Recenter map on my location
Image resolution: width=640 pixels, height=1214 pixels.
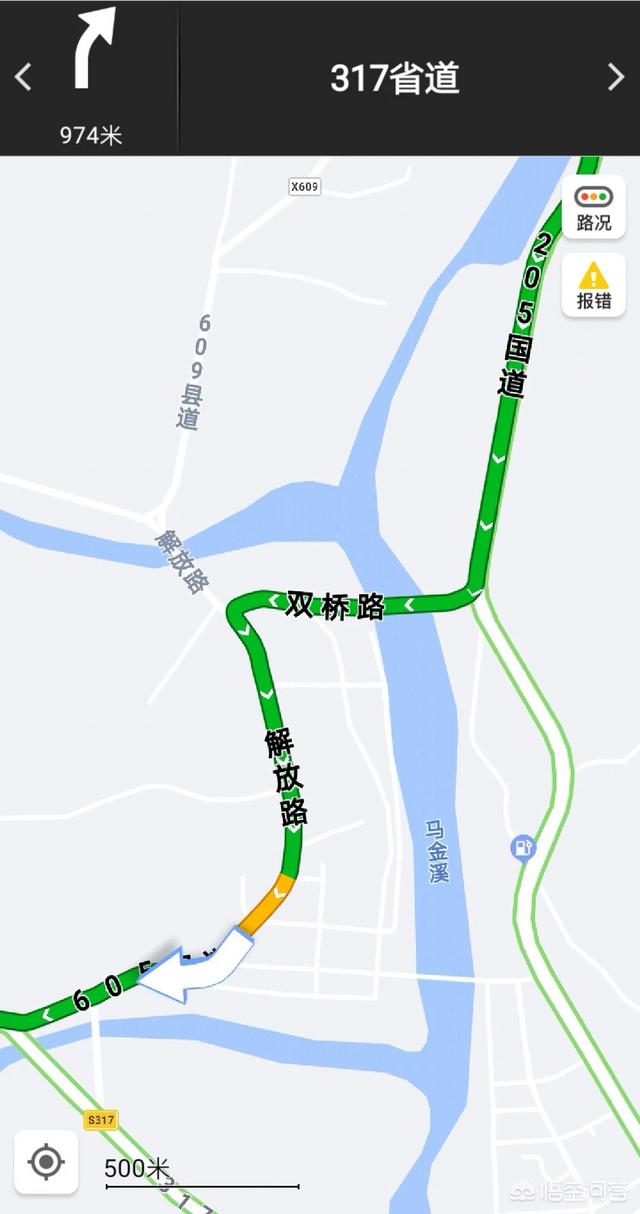(46, 1162)
